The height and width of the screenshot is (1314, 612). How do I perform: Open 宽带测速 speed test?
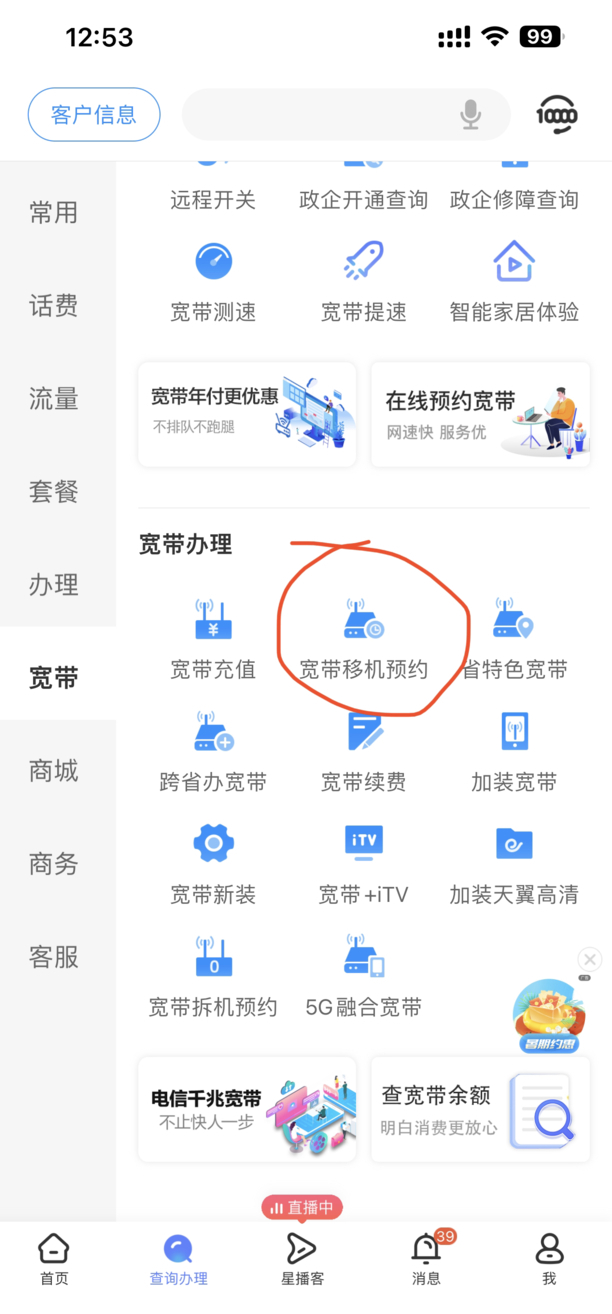(x=213, y=281)
